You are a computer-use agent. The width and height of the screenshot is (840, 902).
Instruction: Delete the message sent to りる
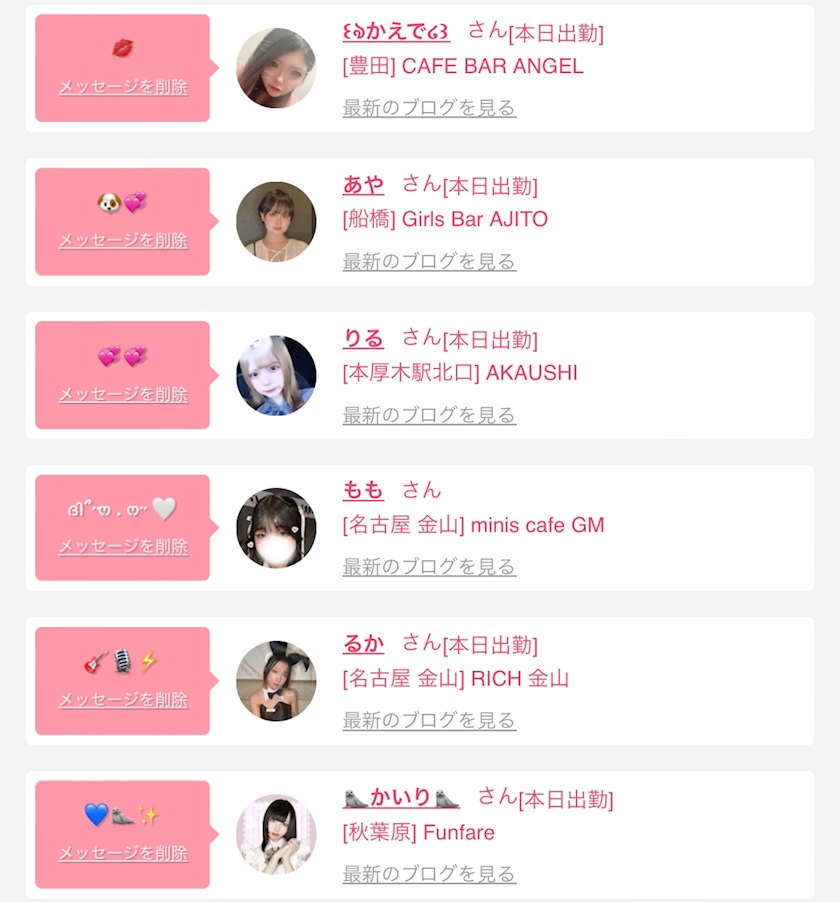point(123,394)
